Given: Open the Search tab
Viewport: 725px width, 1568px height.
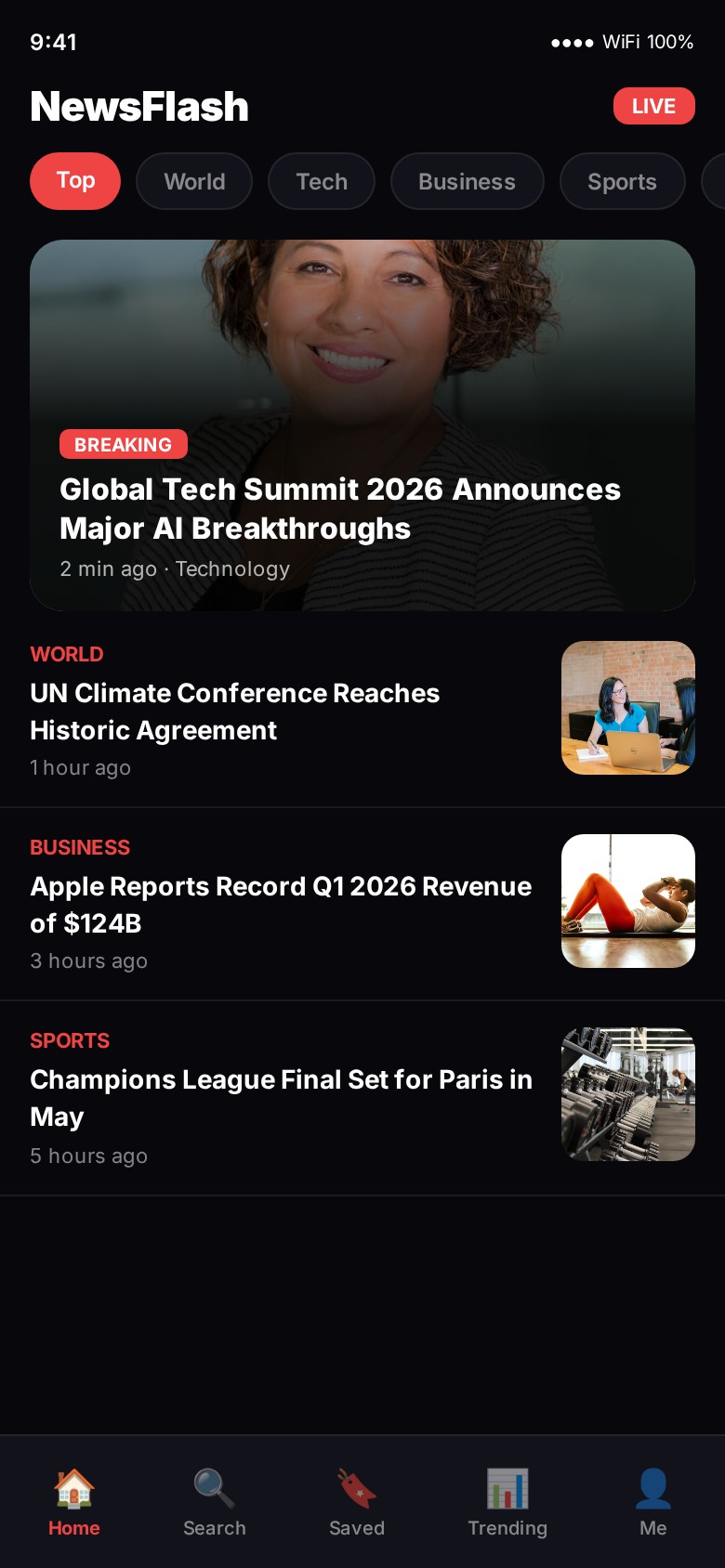Looking at the screenshot, I should (215, 1503).
